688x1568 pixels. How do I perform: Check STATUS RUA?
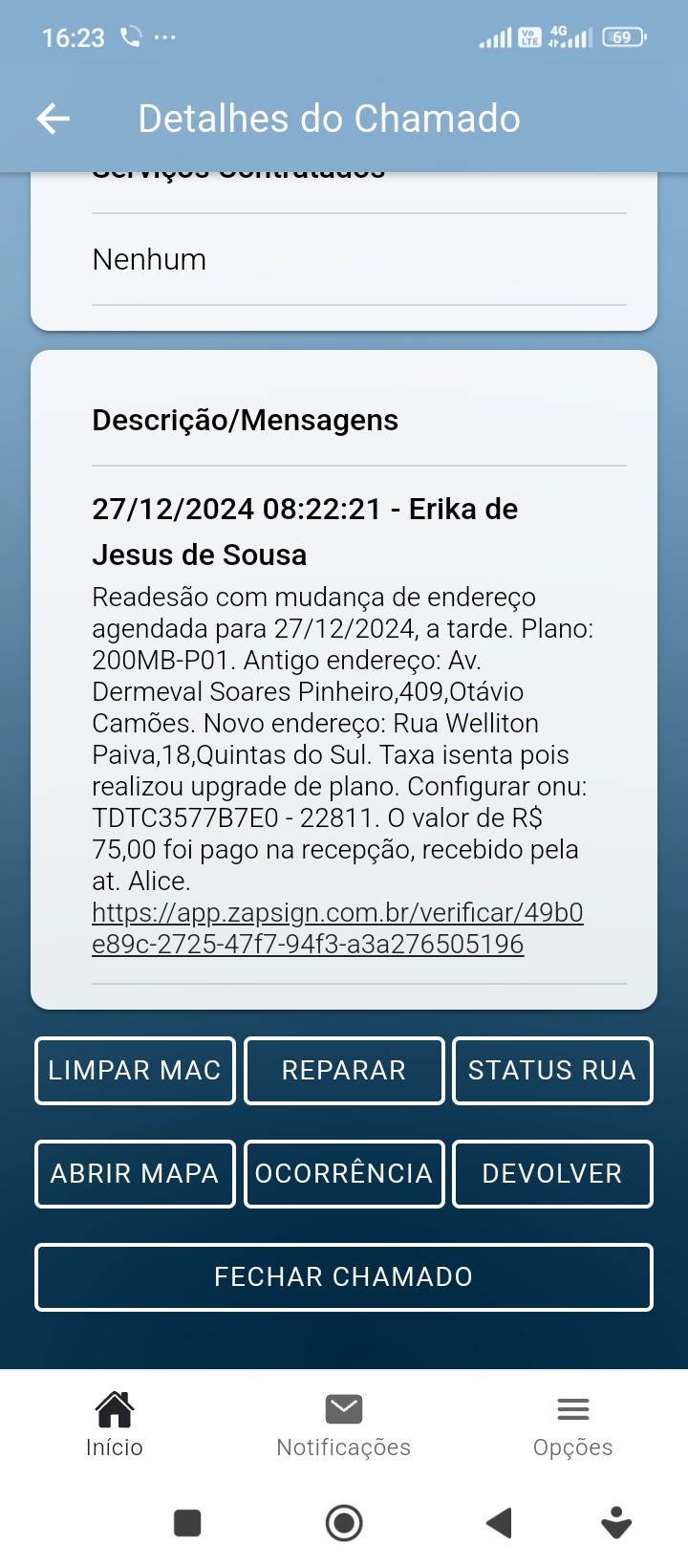[552, 1070]
